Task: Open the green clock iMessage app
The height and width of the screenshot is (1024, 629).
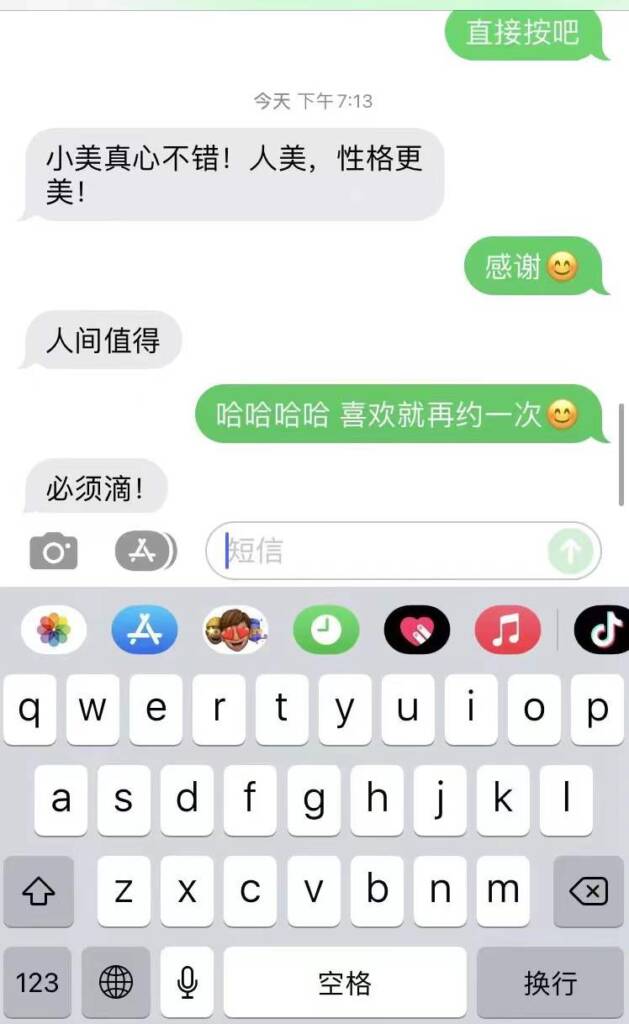Action: pos(326,630)
